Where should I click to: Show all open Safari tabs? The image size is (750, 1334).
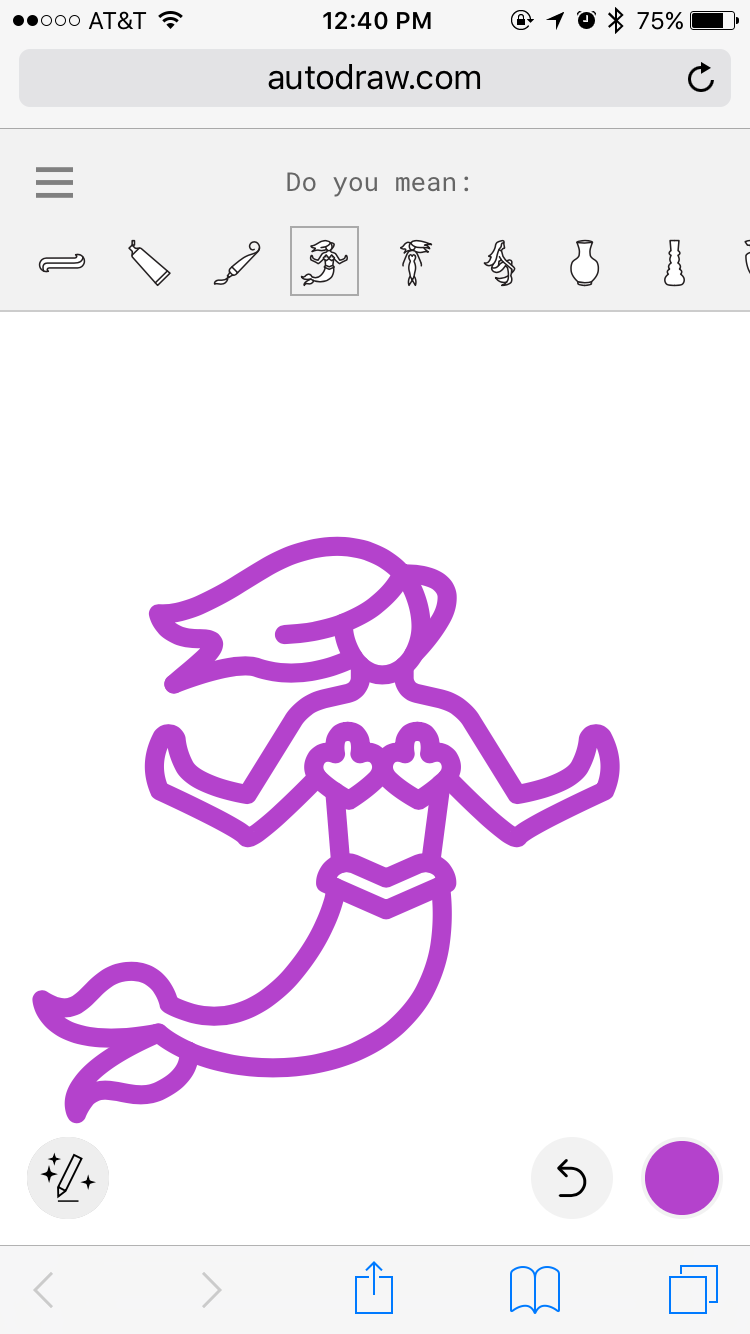pyautogui.click(x=693, y=1289)
